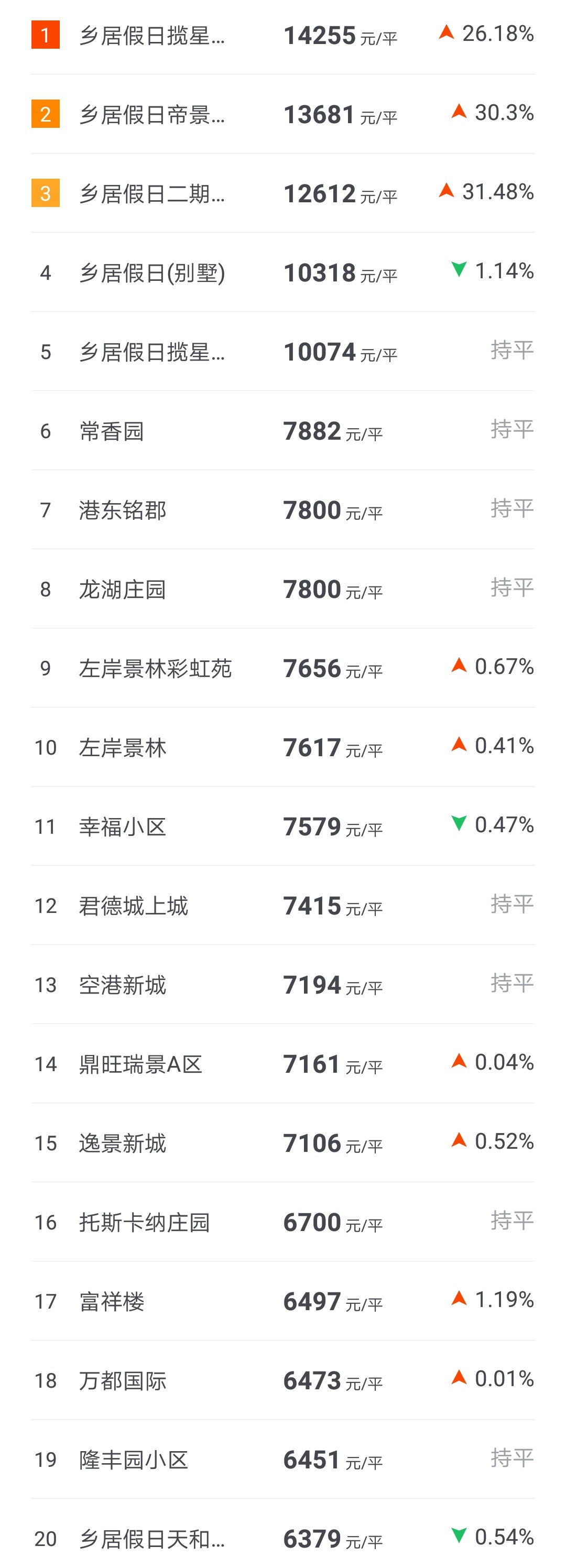Viewport: 566px width, 1568px height.
Task: View 空港新城 community
Action: click(122, 985)
